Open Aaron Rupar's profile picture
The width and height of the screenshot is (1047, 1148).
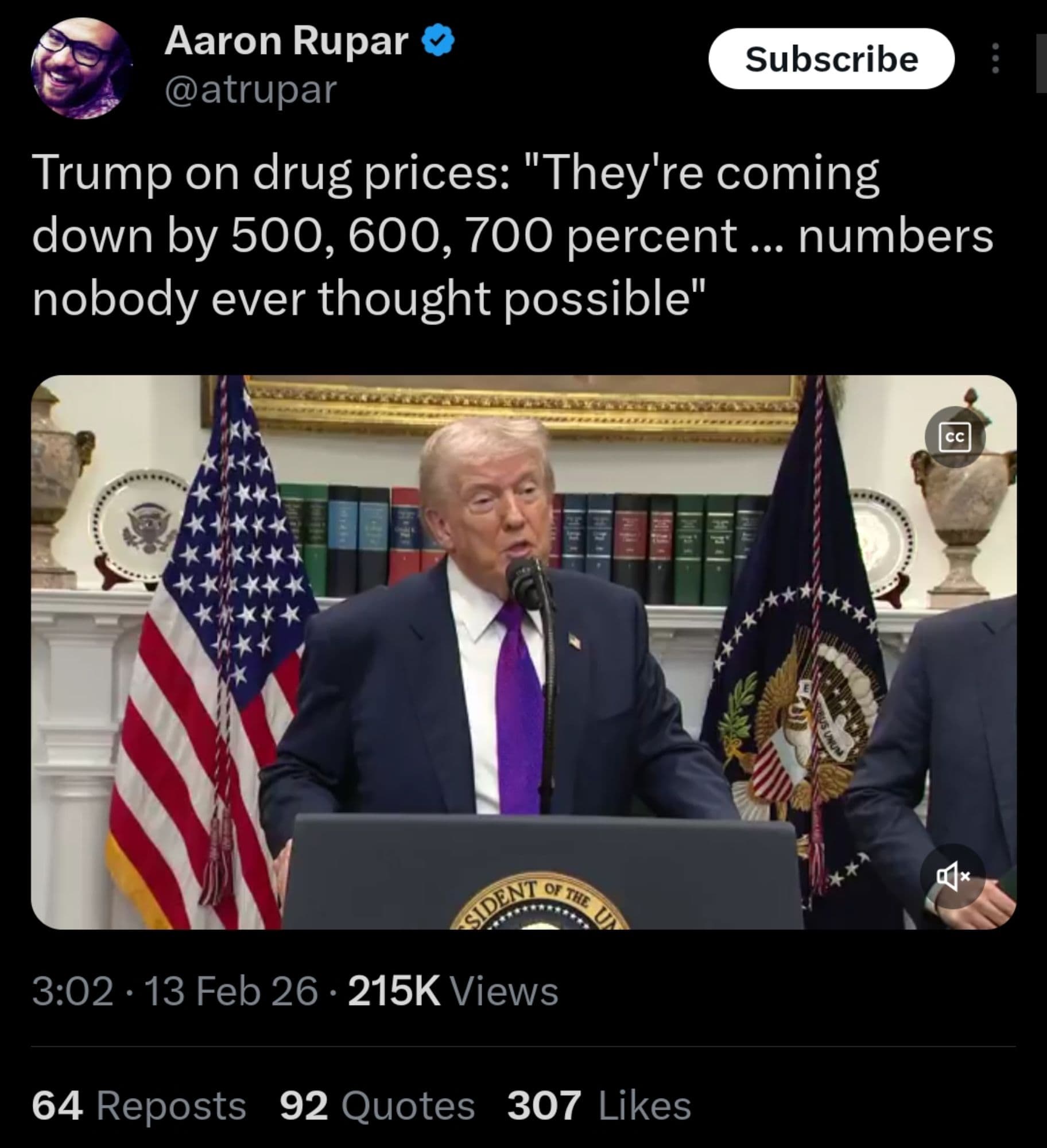pyautogui.click(x=80, y=68)
